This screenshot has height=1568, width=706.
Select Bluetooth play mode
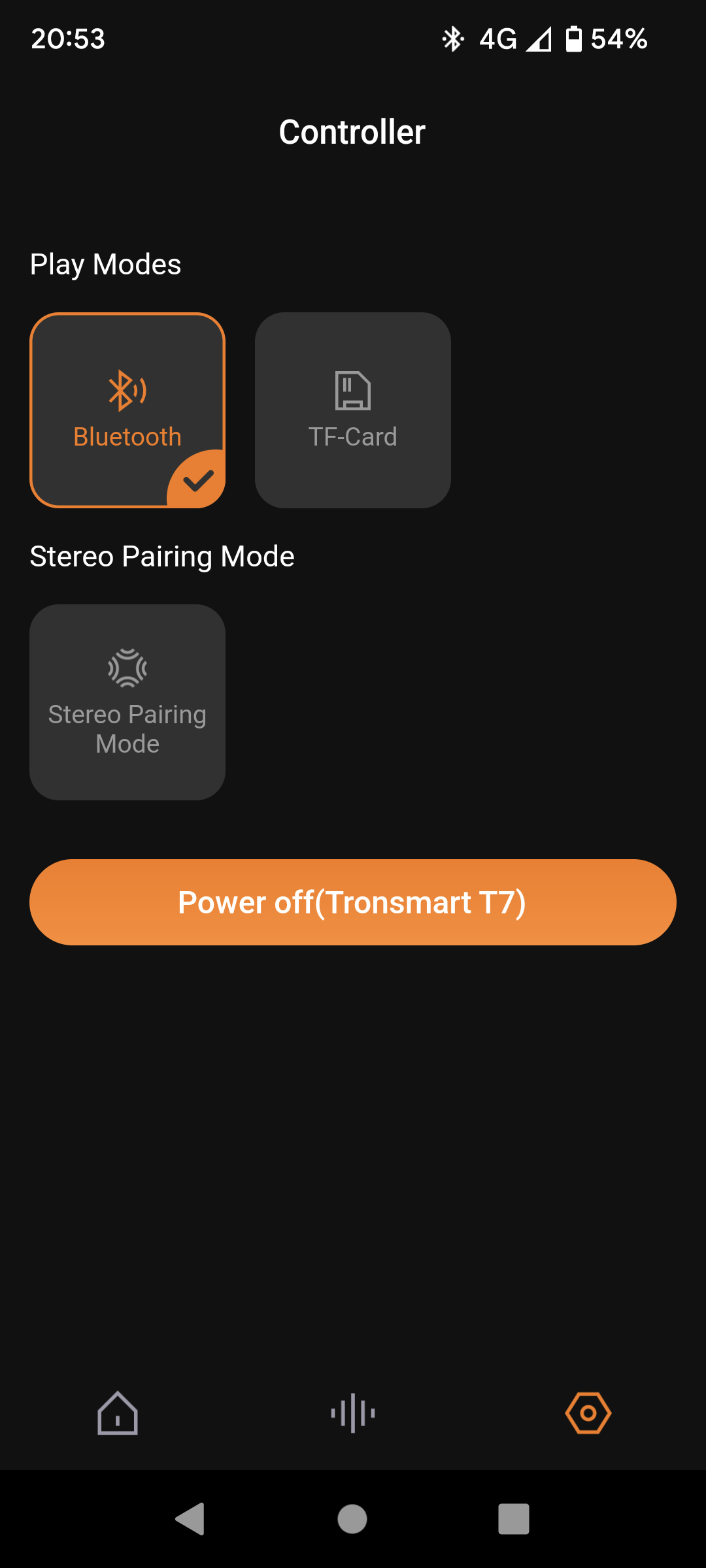pos(127,410)
